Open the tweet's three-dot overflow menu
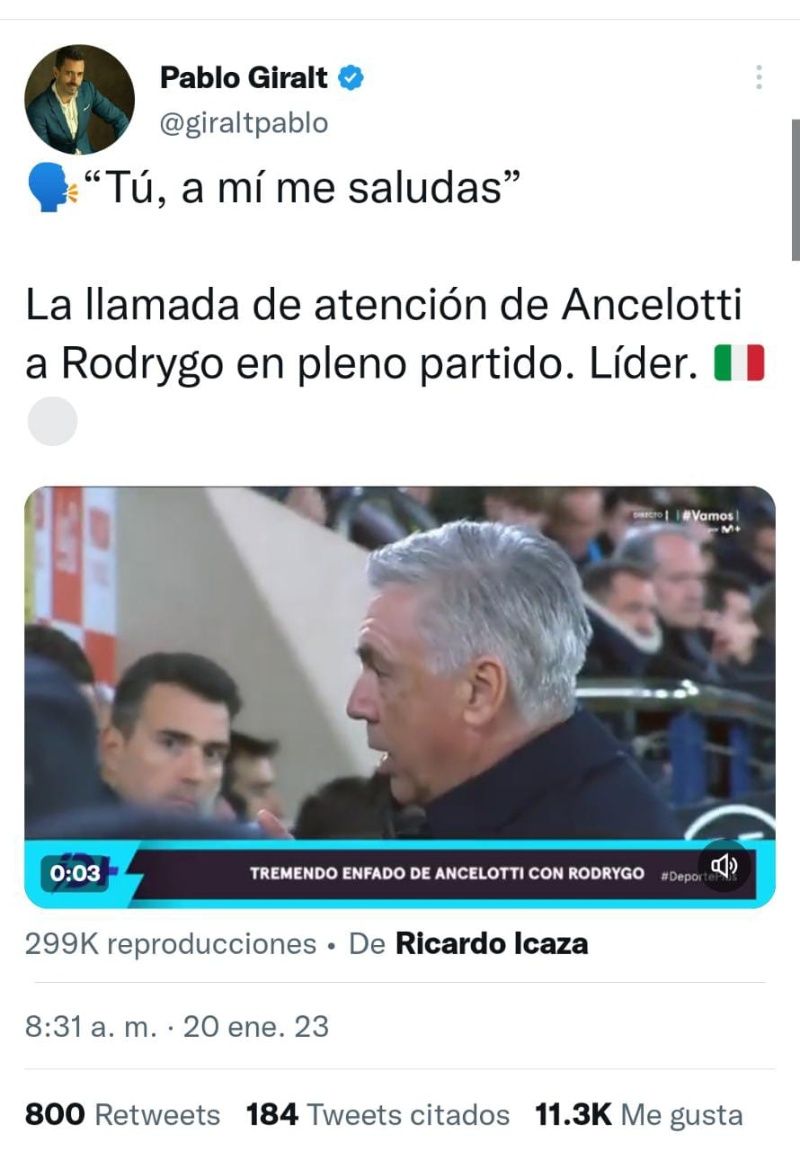The width and height of the screenshot is (800, 1151). pyautogui.click(x=759, y=77)
